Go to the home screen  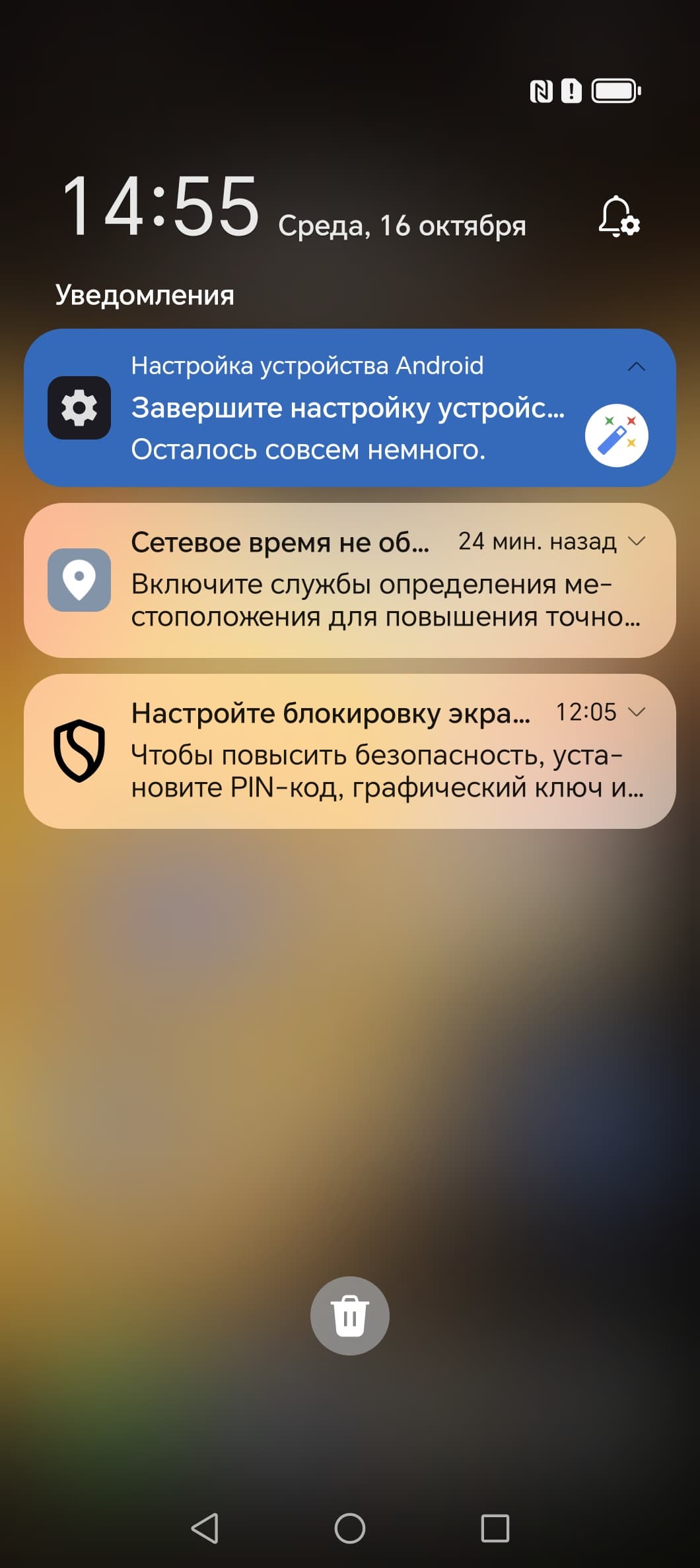[350, 1528]
